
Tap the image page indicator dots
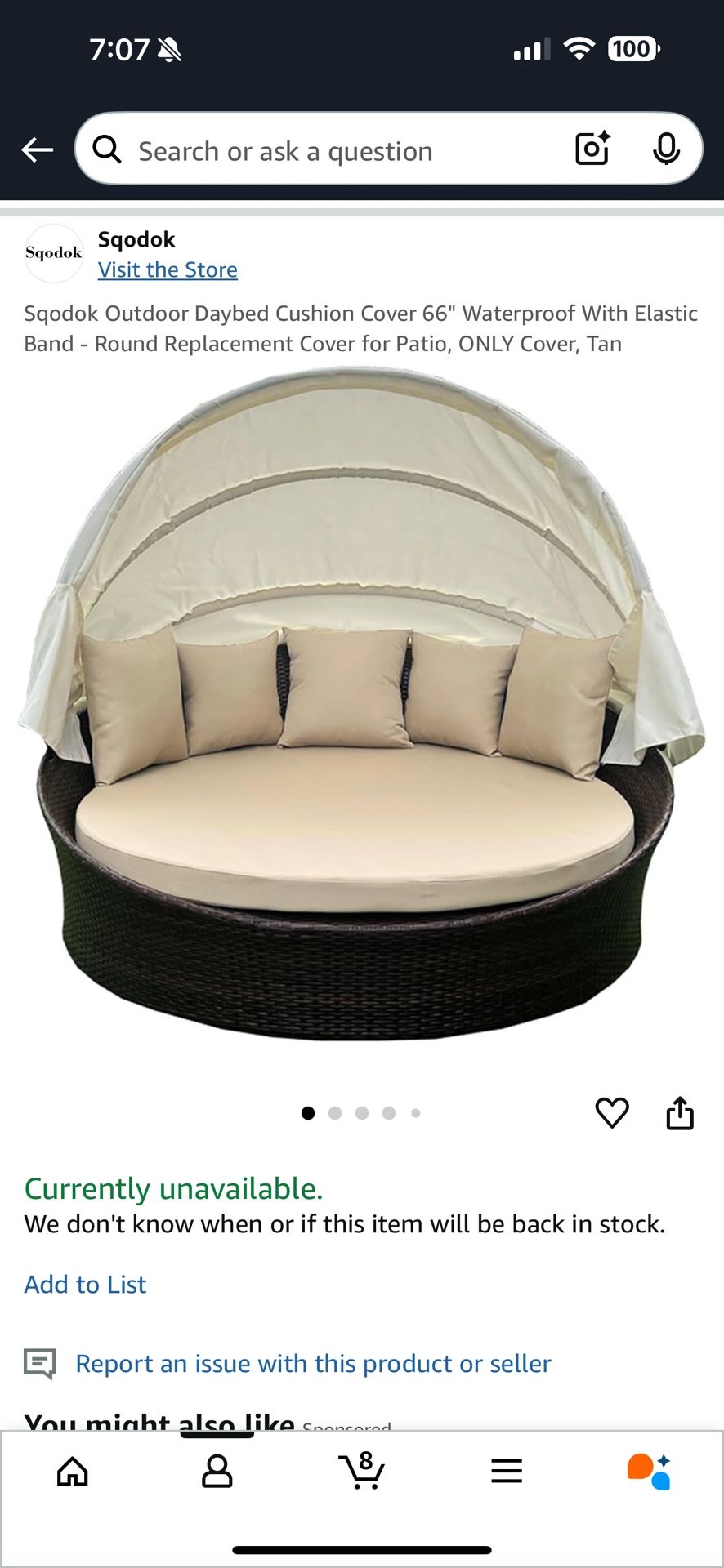(361, 1113)
